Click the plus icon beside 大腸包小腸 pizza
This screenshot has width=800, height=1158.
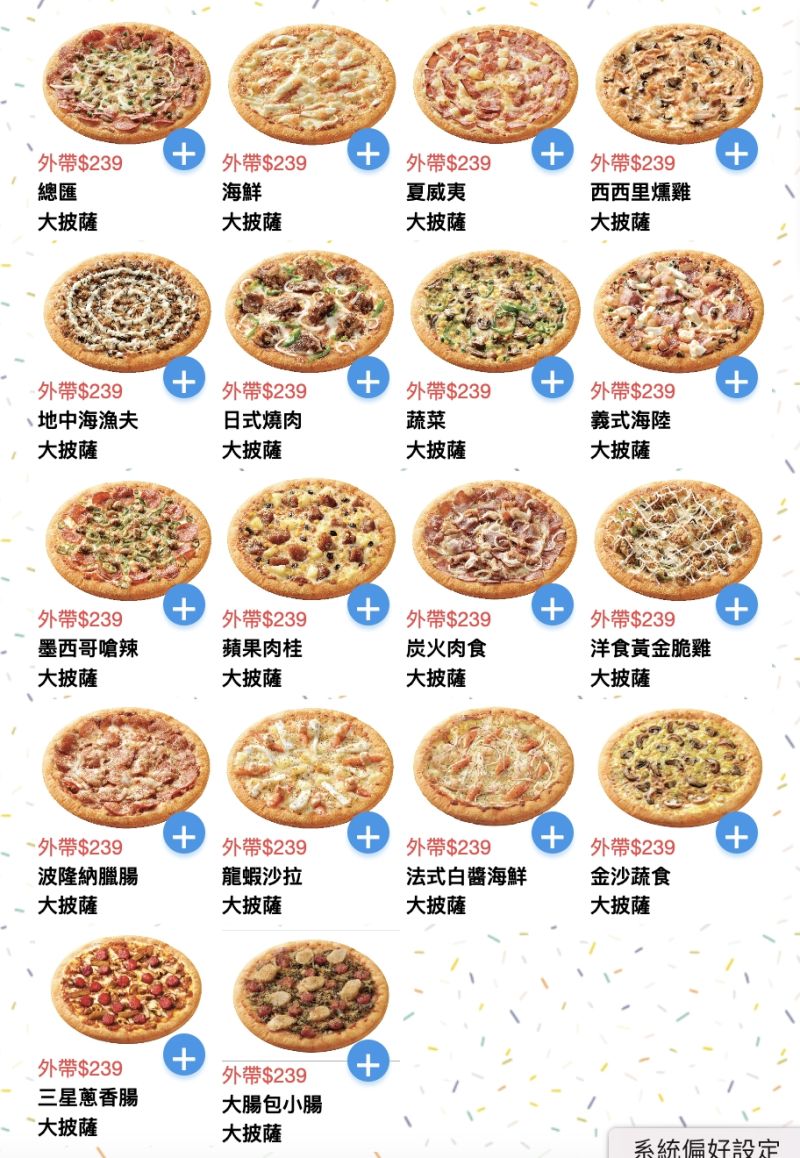coord(368,1063)
